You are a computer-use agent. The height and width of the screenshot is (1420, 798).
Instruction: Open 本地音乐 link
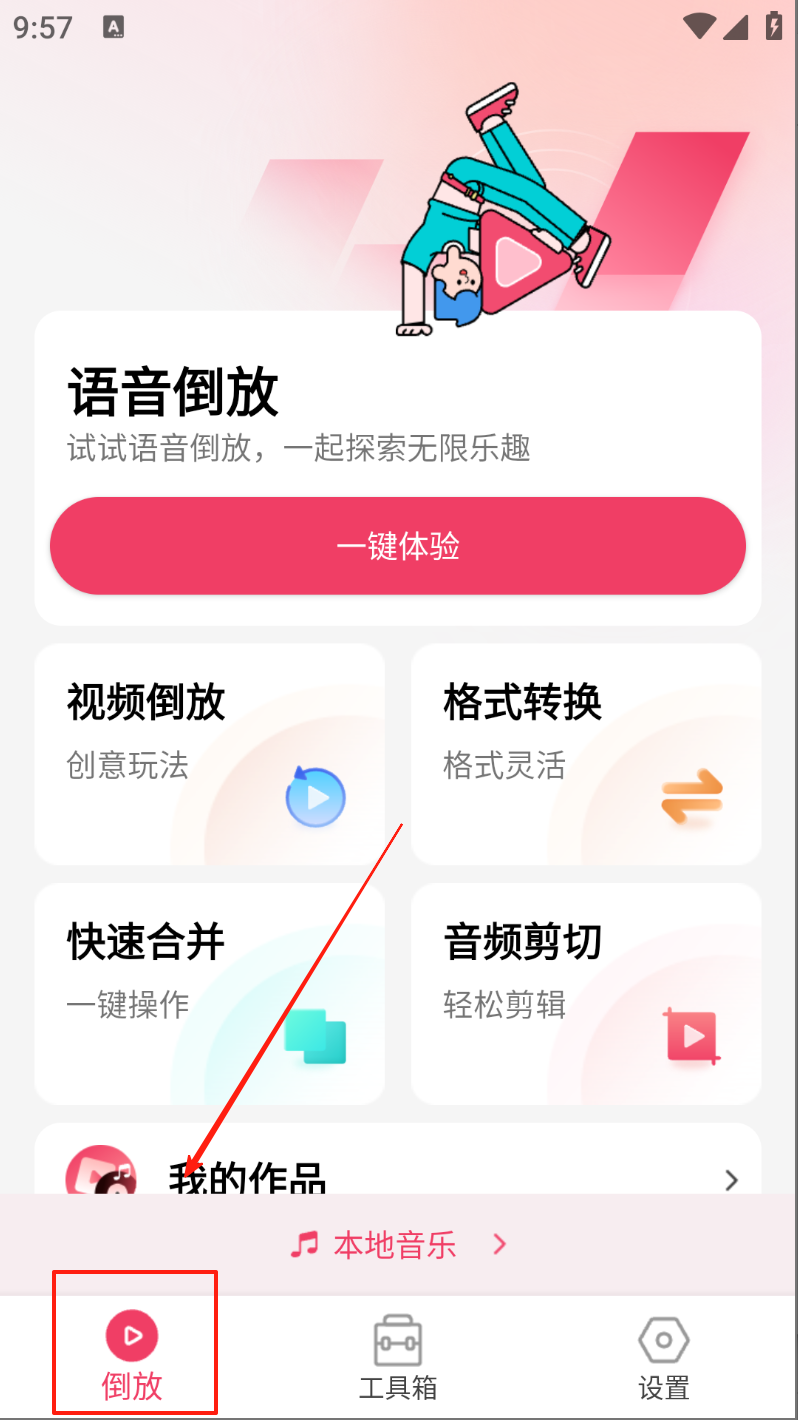coord(398,1245)
